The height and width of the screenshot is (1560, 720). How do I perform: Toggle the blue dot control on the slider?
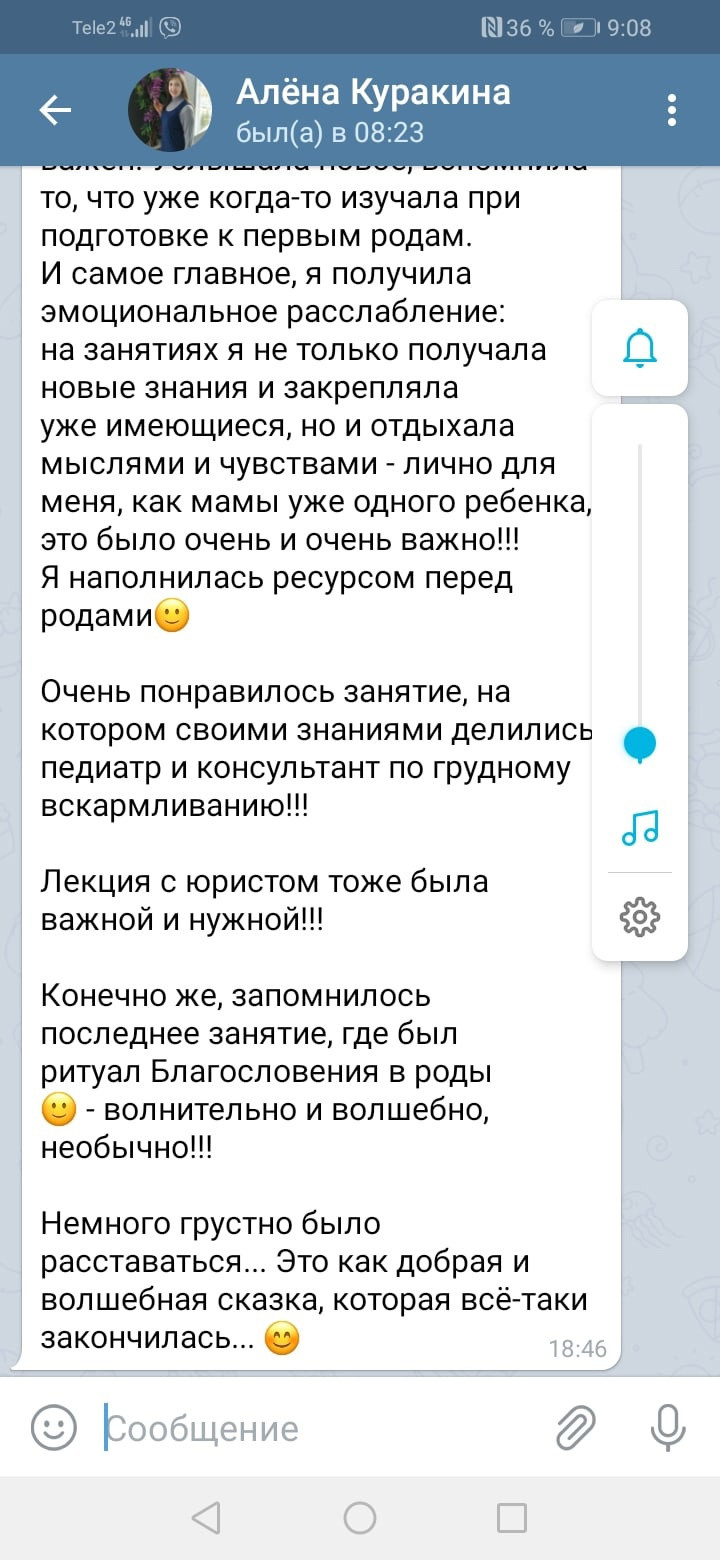638,743
